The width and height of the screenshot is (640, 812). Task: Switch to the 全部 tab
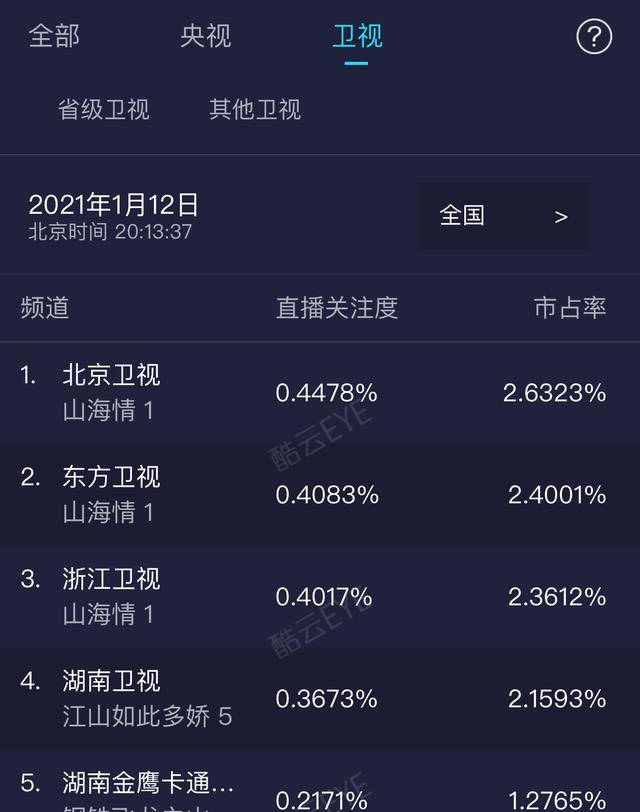click(x=54, y=37)
